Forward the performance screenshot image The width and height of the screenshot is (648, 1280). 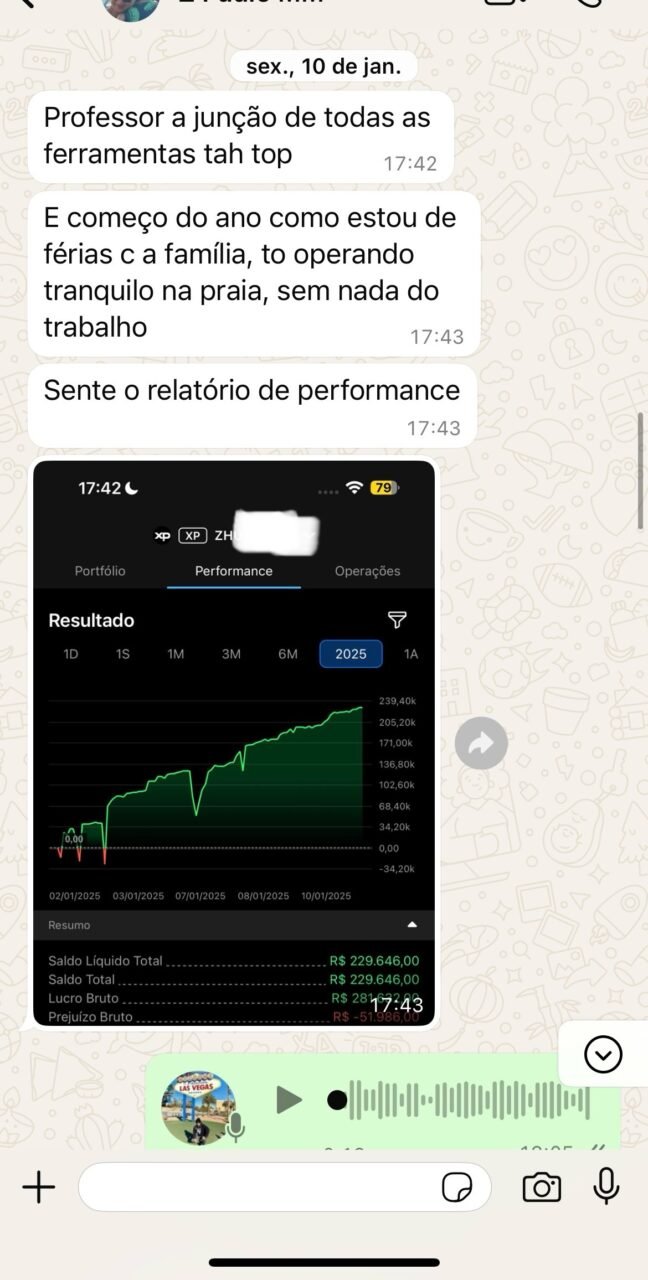point(481,743)
